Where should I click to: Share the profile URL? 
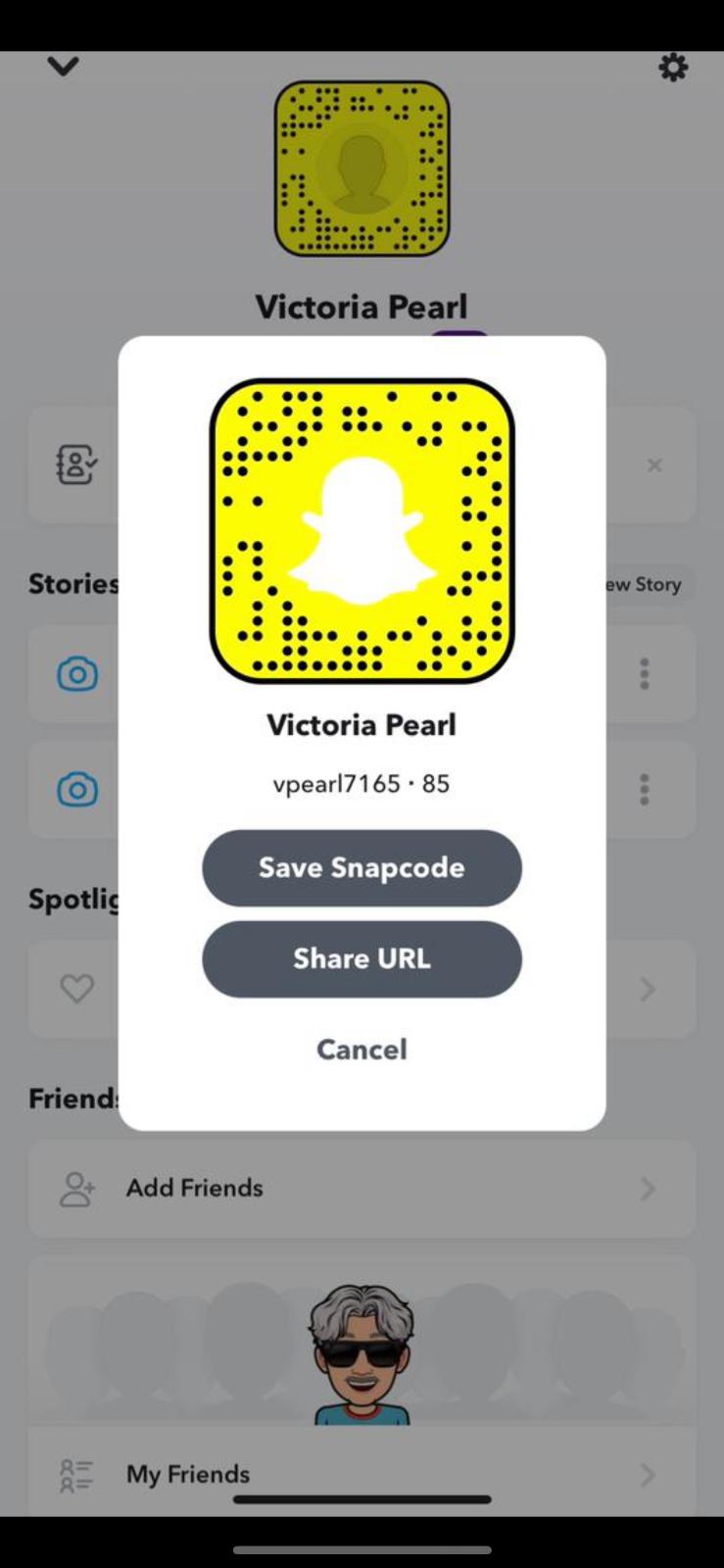pos(362,958)
